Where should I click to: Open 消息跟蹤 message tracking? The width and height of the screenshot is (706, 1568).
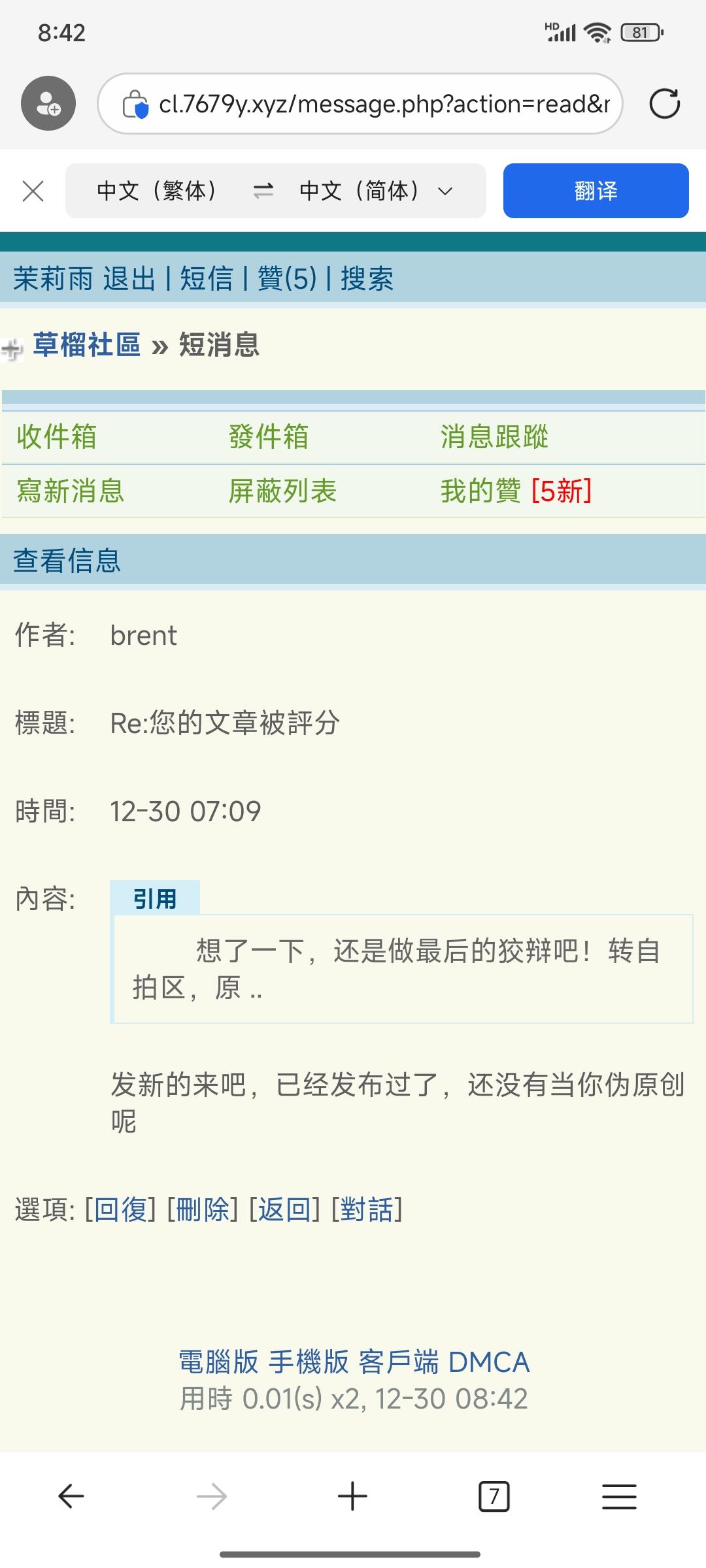(x=494, y=436)
